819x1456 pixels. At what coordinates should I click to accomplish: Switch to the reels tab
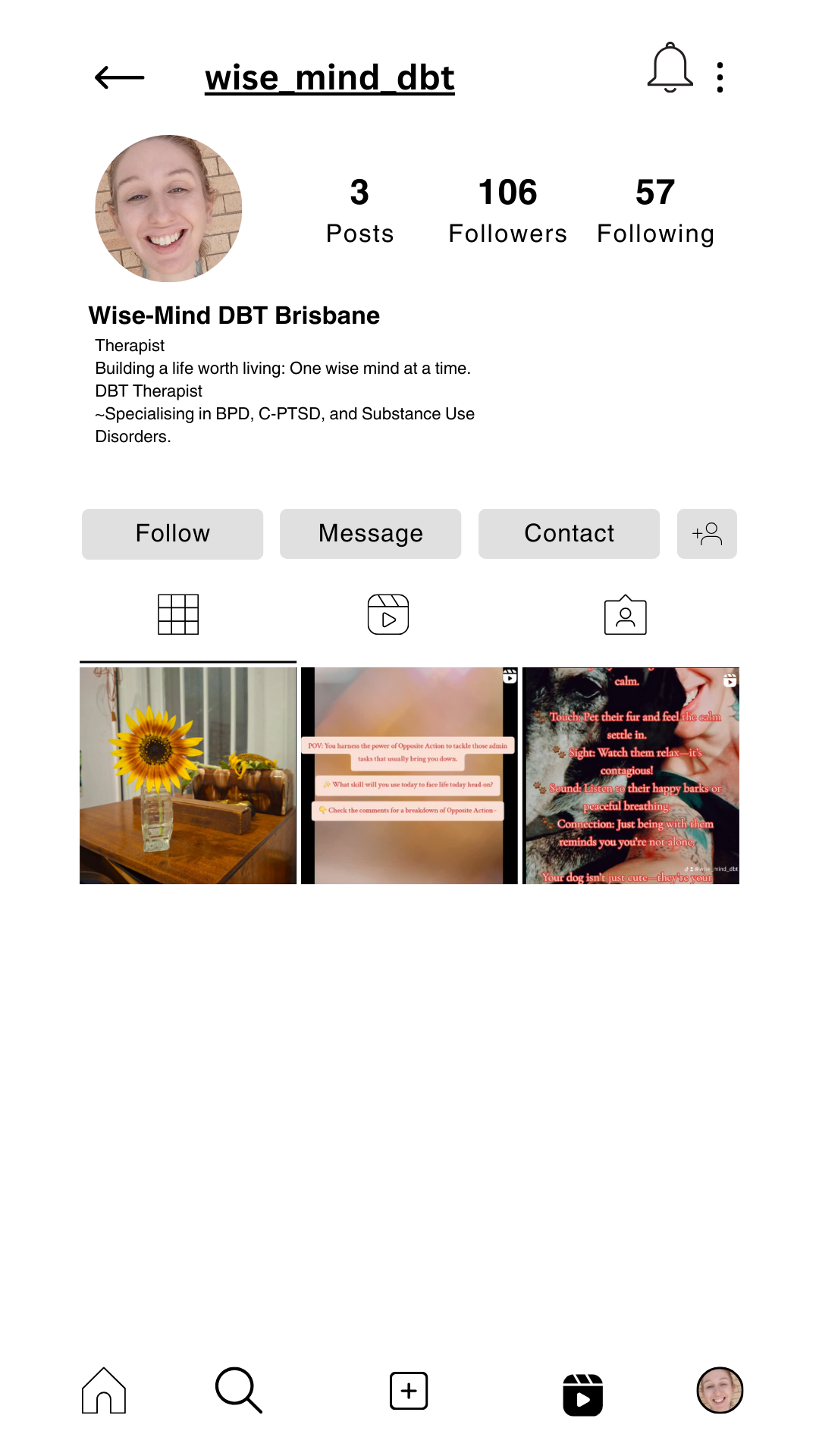(388, 614)
